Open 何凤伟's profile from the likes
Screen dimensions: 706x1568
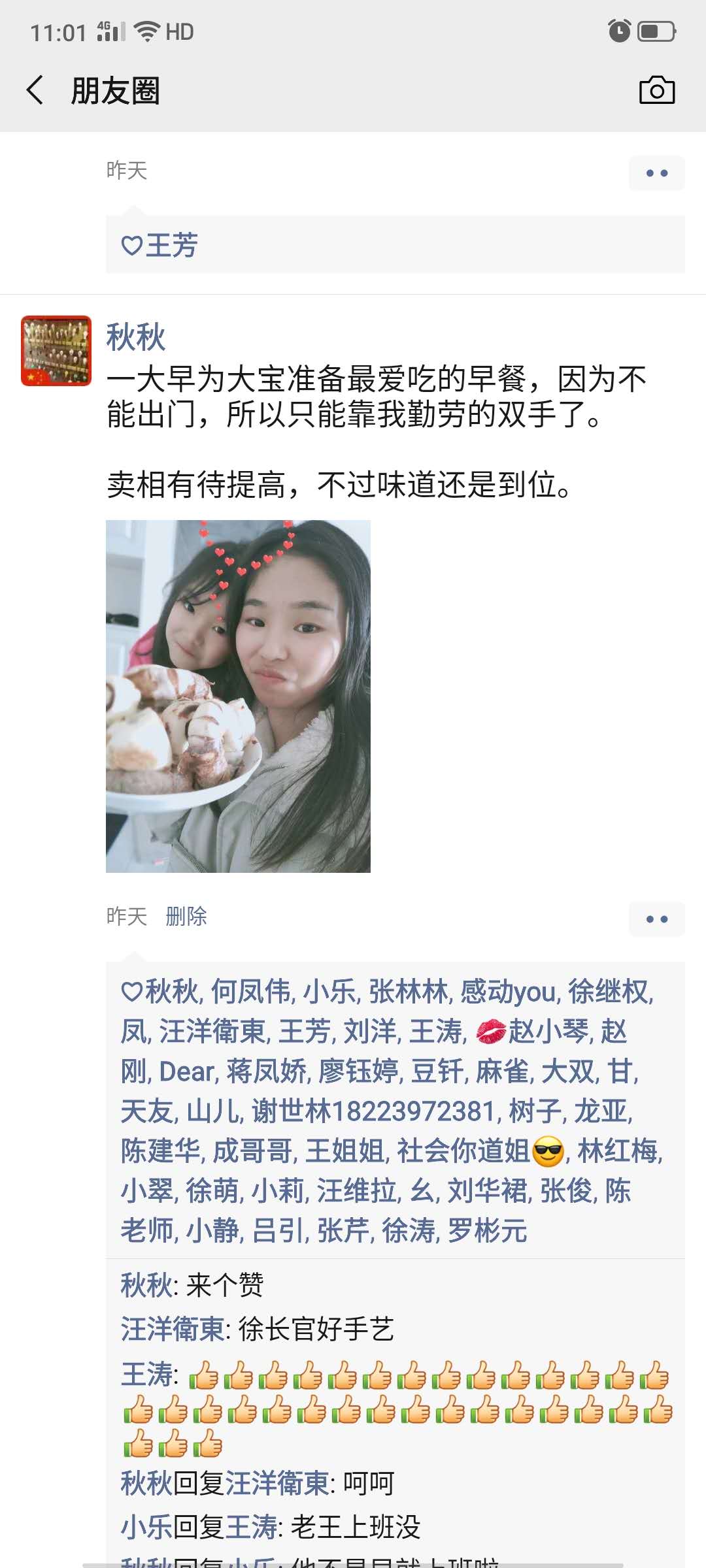(x=250, y=992)
